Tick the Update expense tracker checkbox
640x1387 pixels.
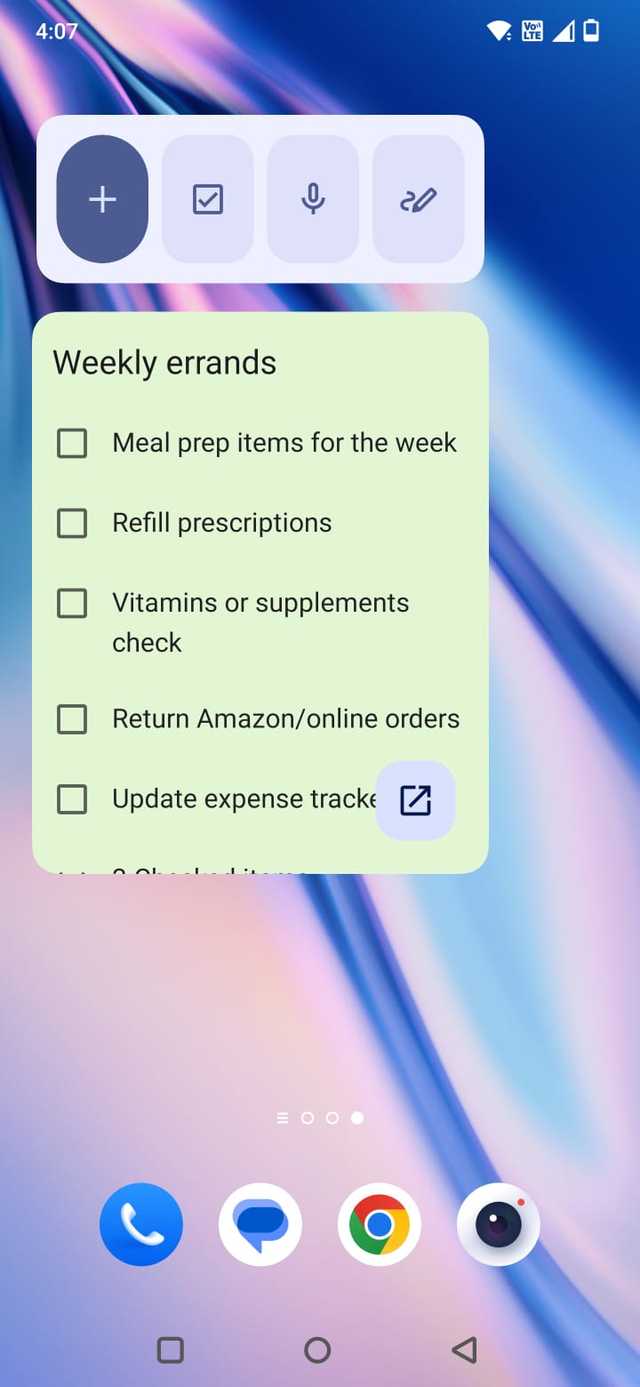tap(72, 799)
